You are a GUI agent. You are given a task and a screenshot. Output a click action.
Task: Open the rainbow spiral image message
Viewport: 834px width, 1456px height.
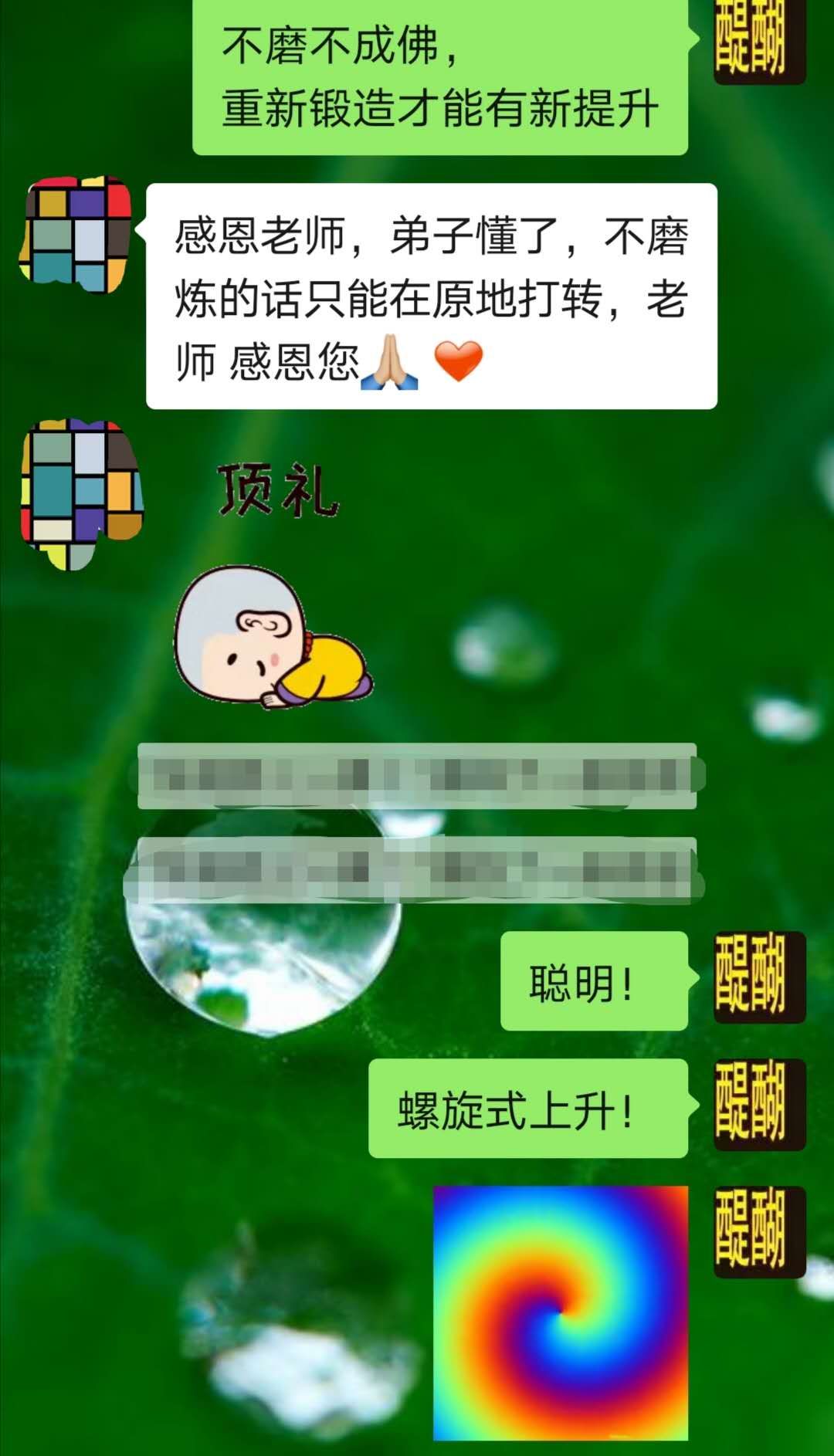click(x=560, y=1312)
